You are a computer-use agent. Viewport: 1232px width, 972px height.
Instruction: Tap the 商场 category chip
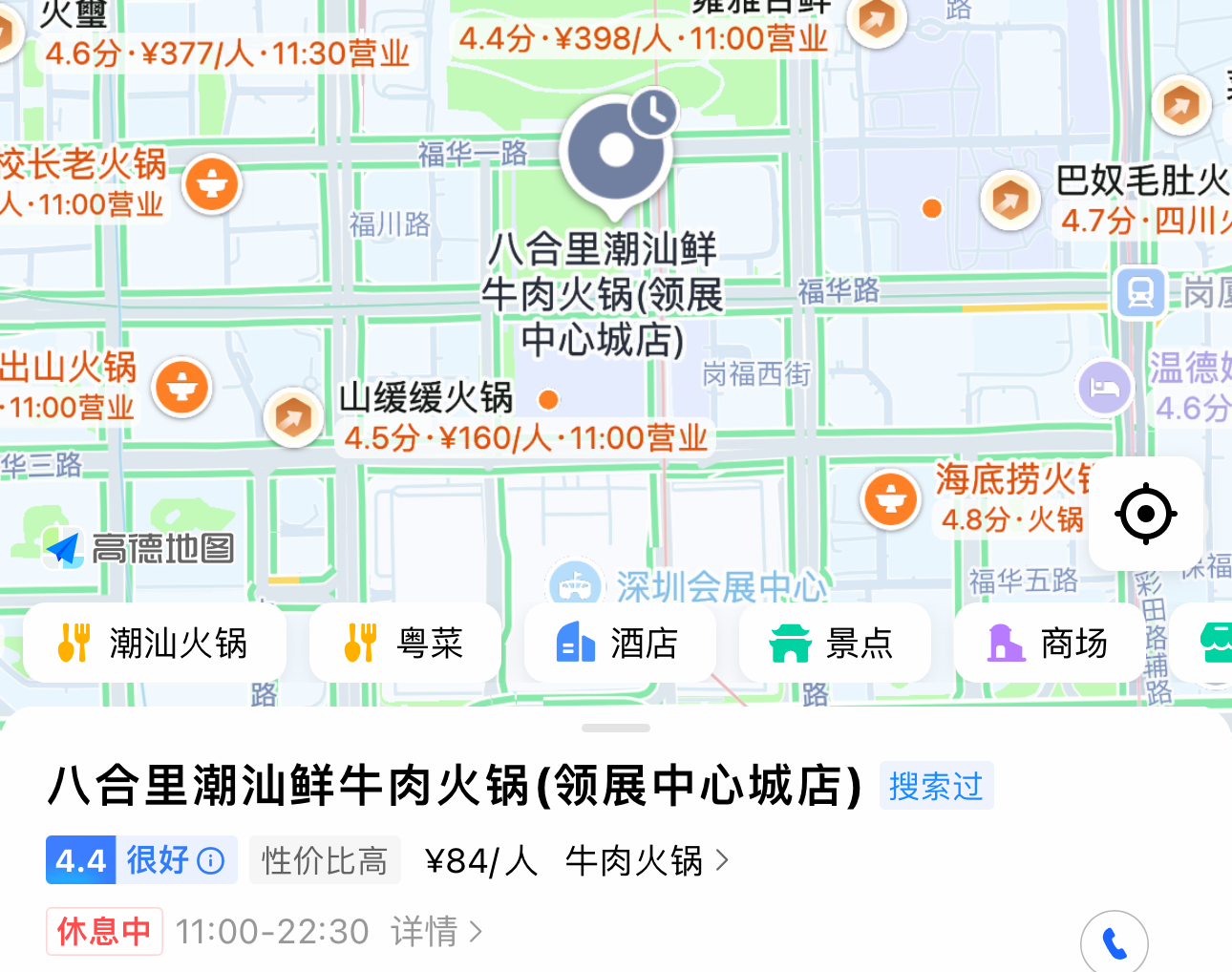1049,643
